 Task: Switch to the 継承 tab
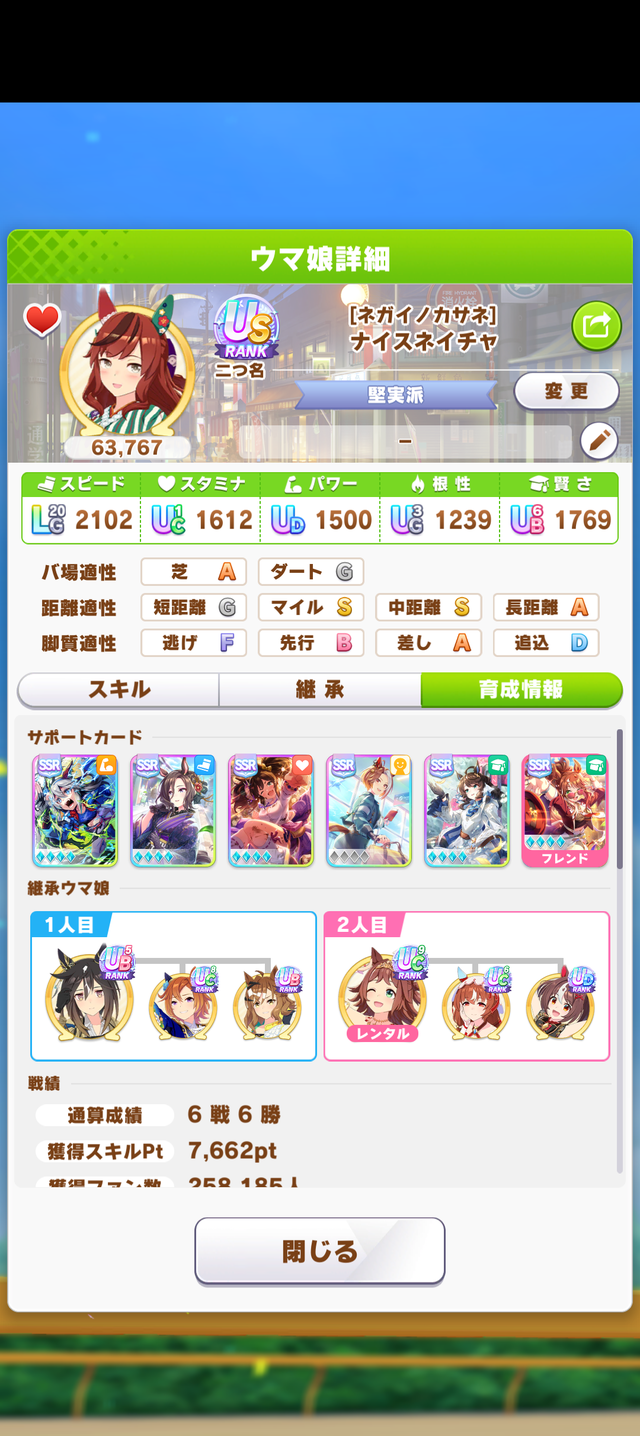coord(320,689)
